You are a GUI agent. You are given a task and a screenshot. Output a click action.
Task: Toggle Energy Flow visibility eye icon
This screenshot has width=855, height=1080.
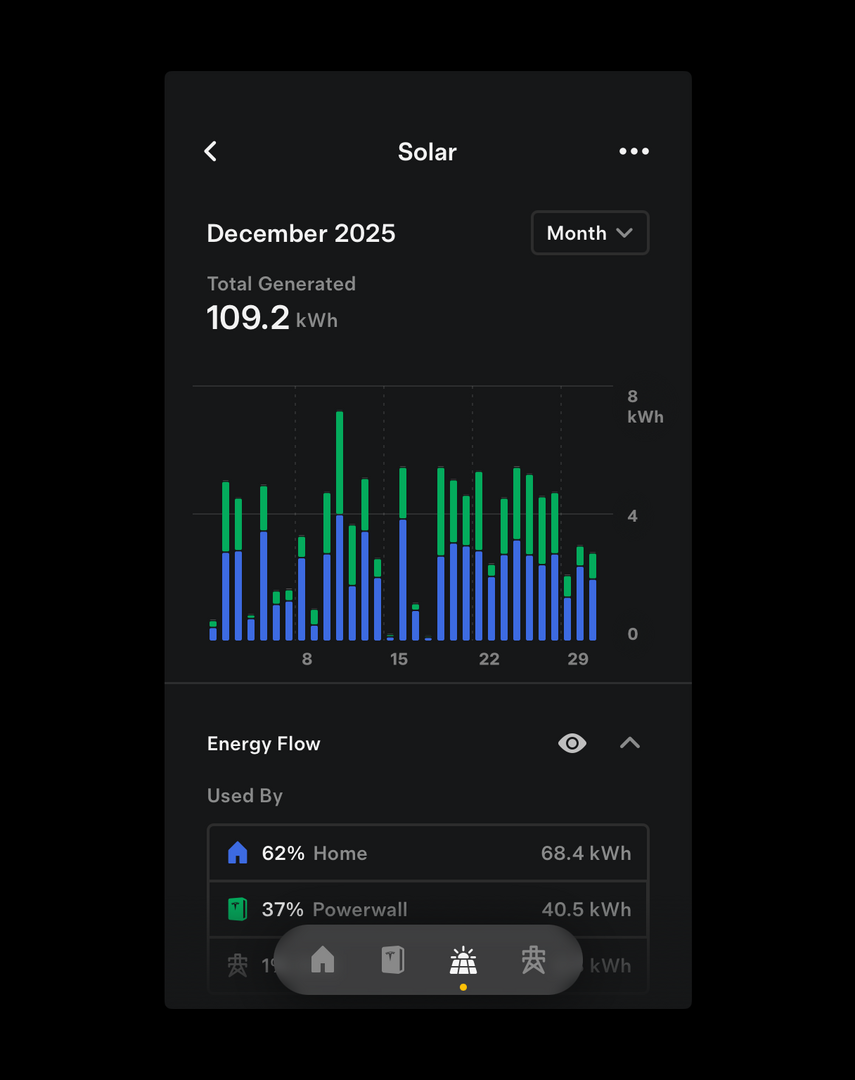click(572, 743)
